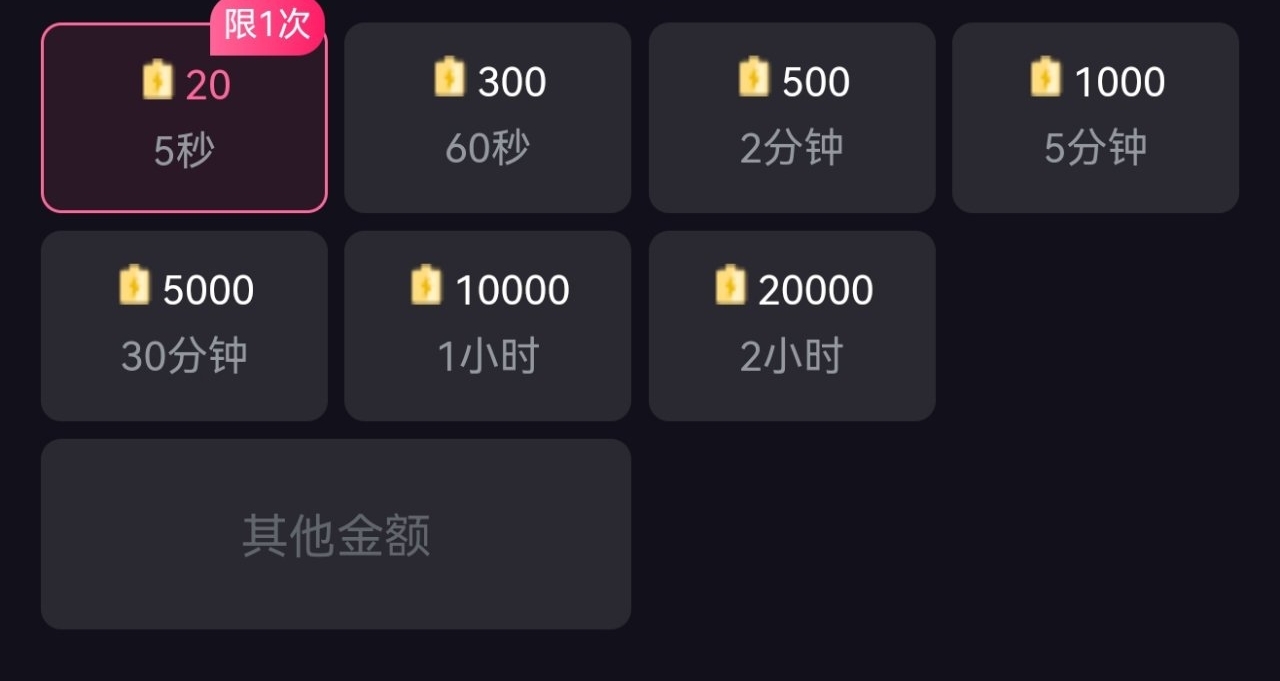Pick the 500 coins 2分钟 option
Screen dimensions: 1280x681
point(792,118)
